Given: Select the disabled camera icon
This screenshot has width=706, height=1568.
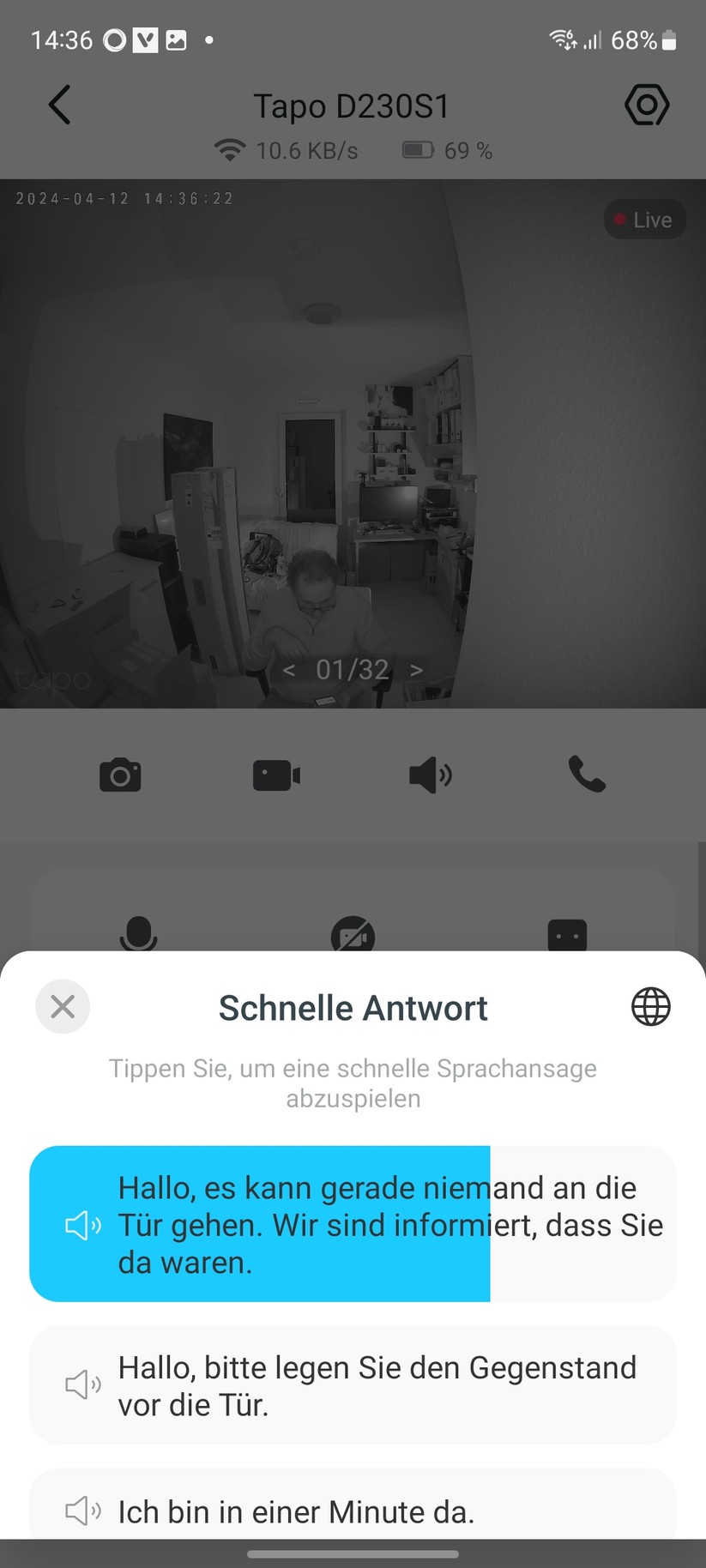Looking at the screenshot, I should pyautogui.click(x=353, y=935).
